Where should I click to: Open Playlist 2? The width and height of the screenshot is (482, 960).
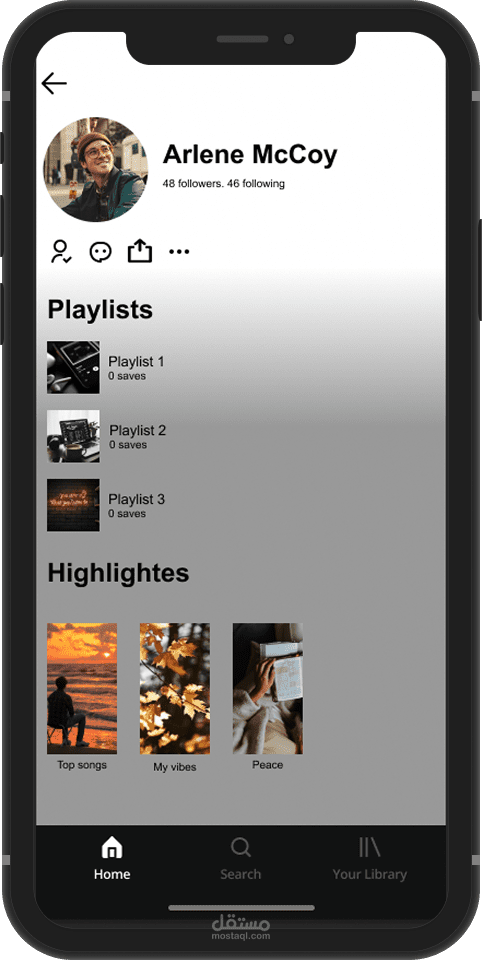click(107, 436)
